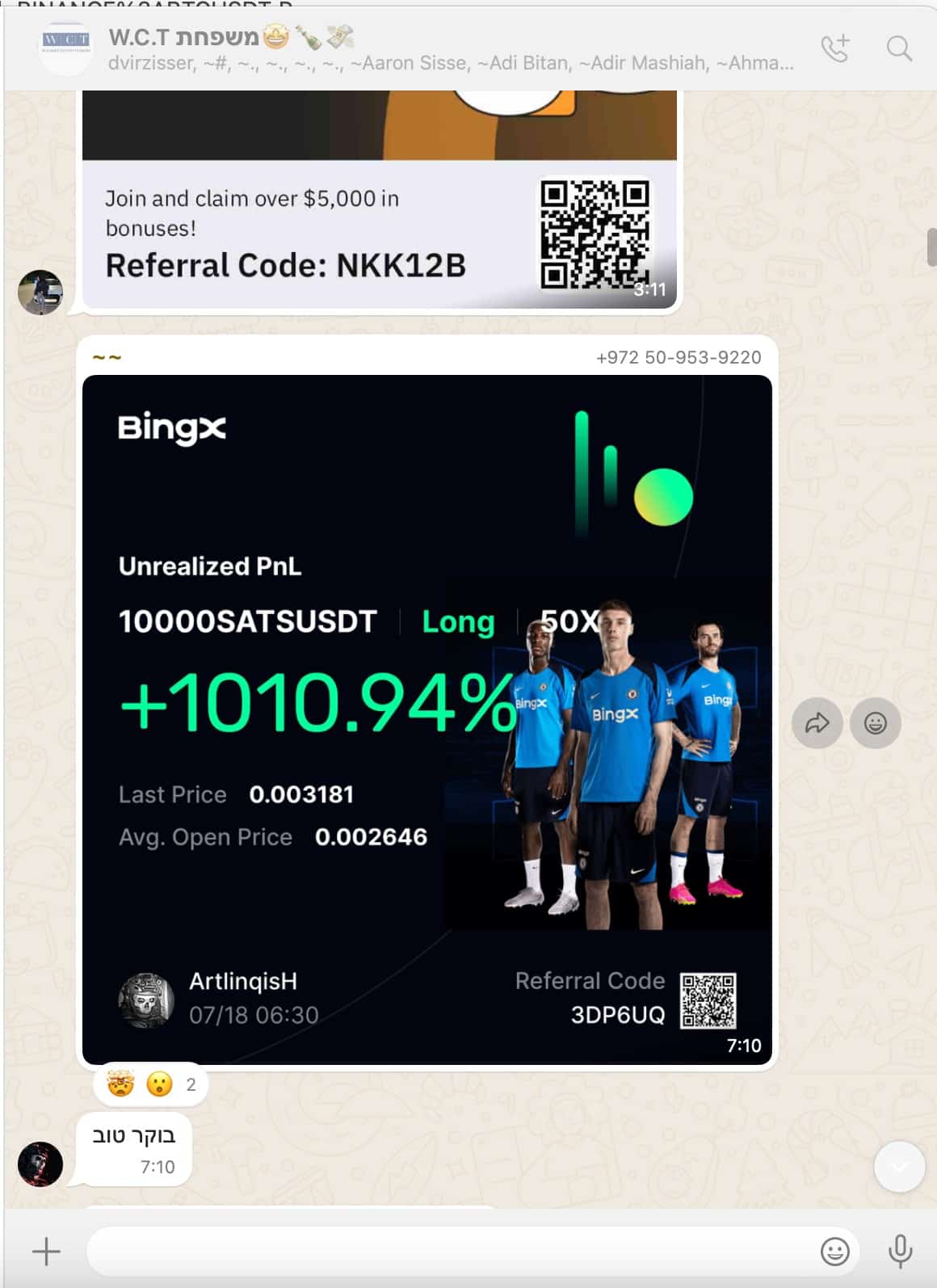Jump to the latest messages
The height and width of the screenshot is (1288, 937).
coord(899,1167)
